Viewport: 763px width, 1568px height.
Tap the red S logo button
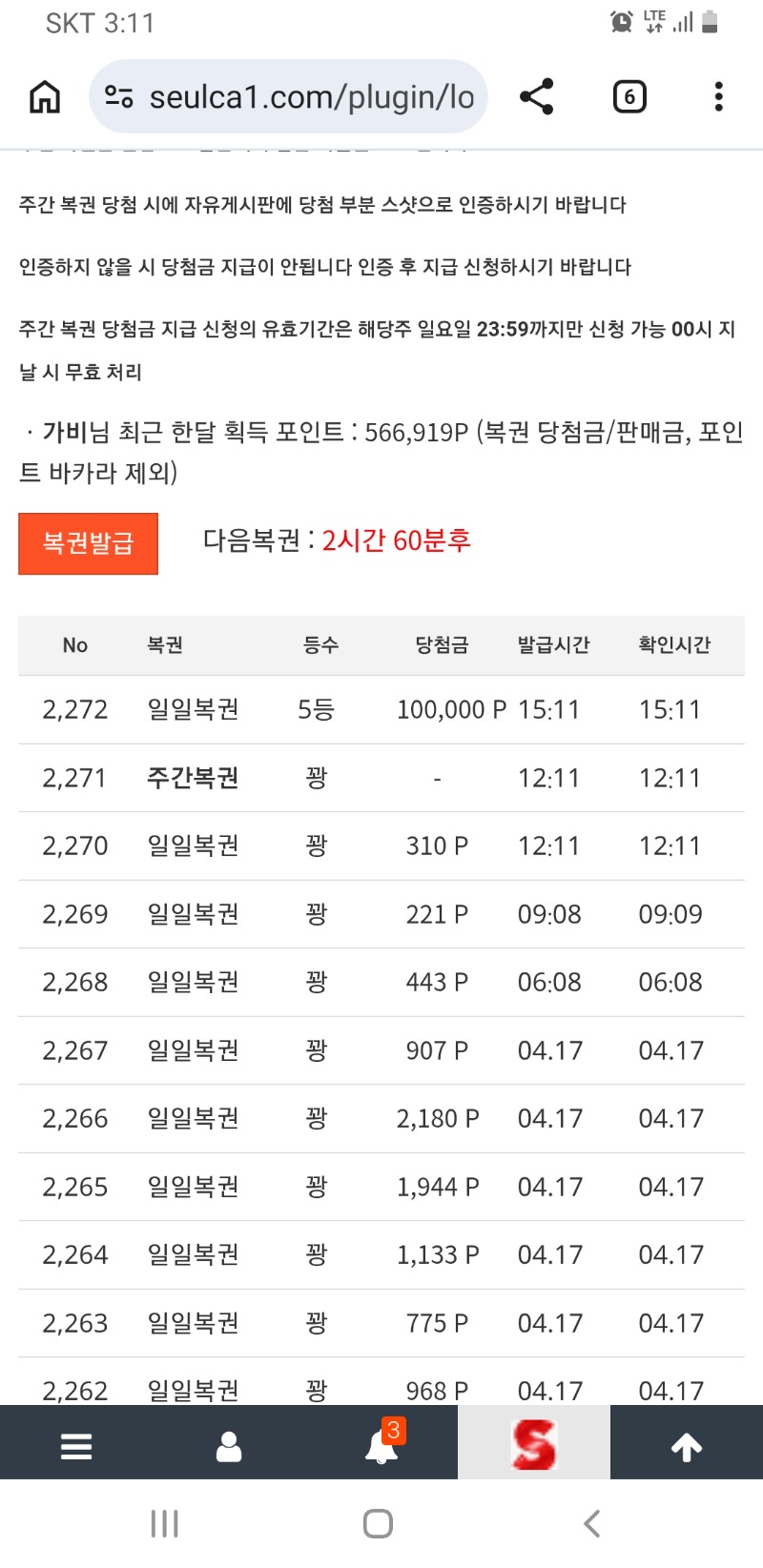(534, 1444)
